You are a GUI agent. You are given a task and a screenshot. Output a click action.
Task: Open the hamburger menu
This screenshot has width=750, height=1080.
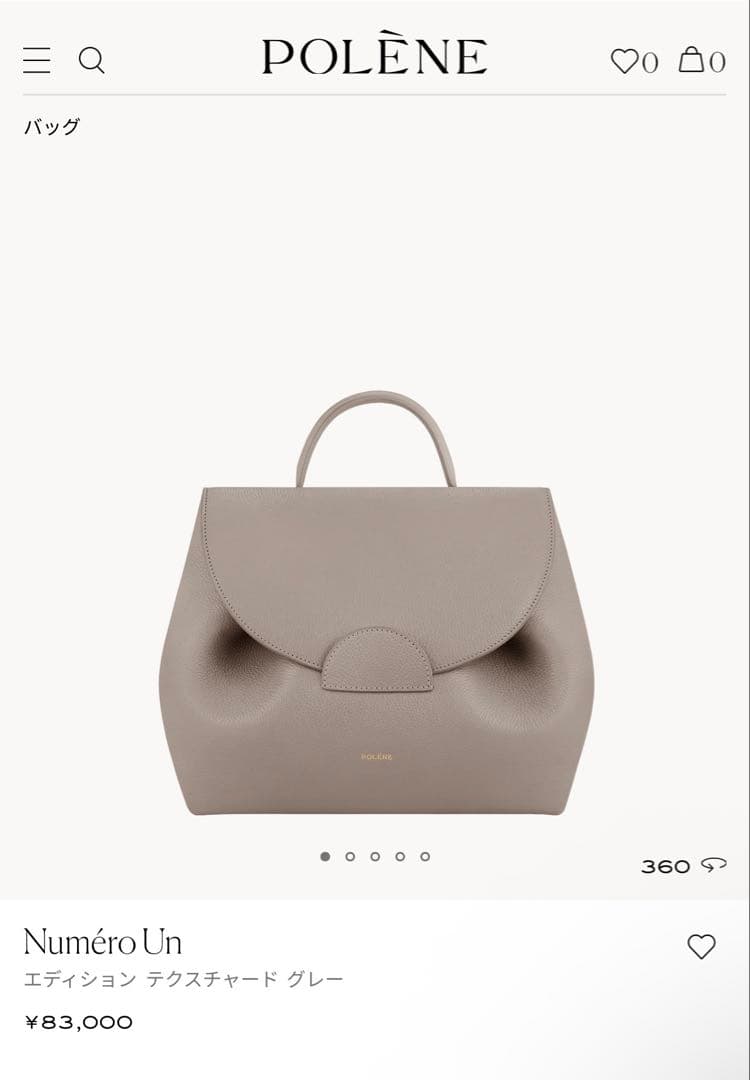(37, 60)
